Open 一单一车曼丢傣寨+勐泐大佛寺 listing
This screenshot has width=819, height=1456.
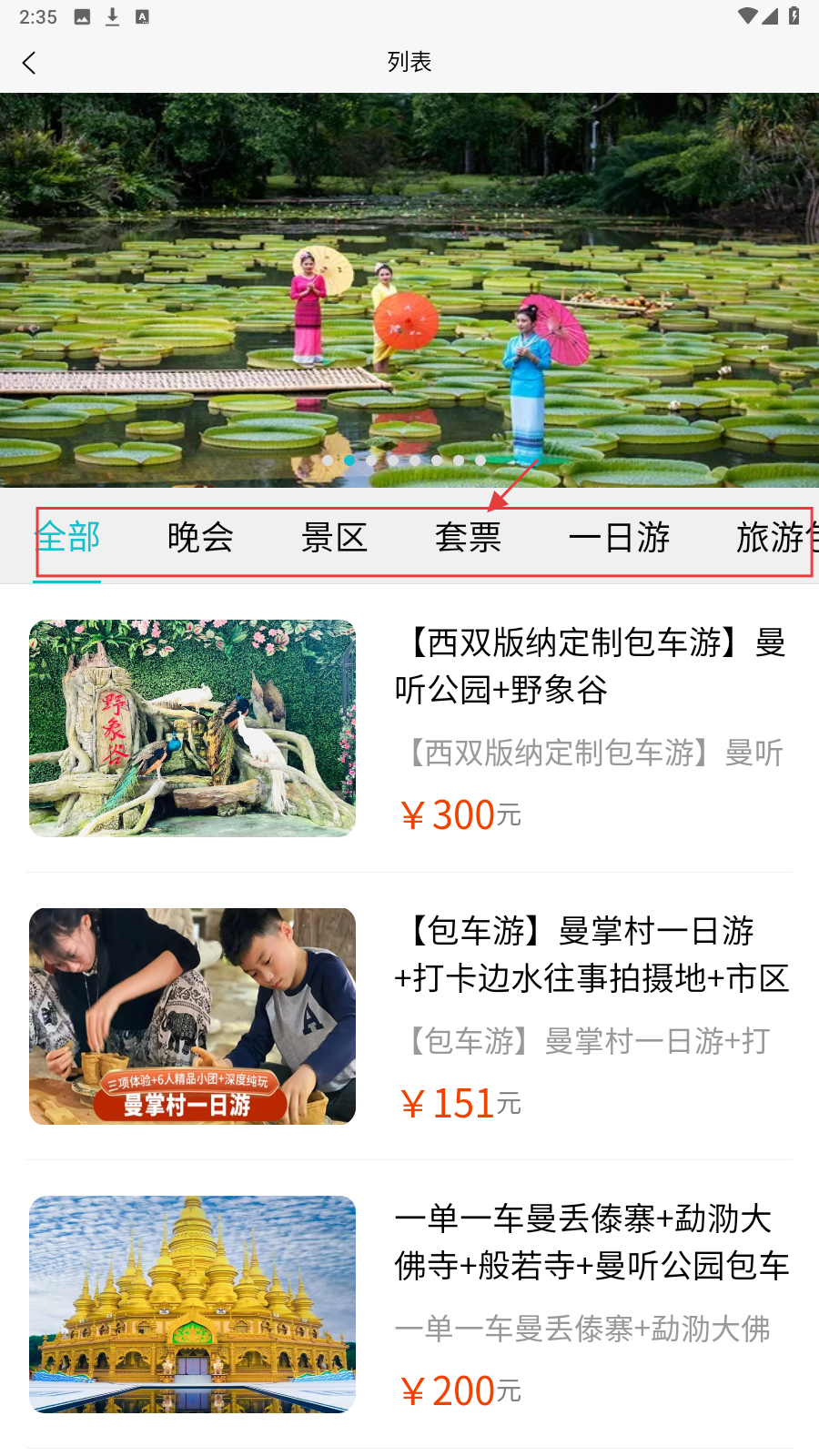point(591,1242)
